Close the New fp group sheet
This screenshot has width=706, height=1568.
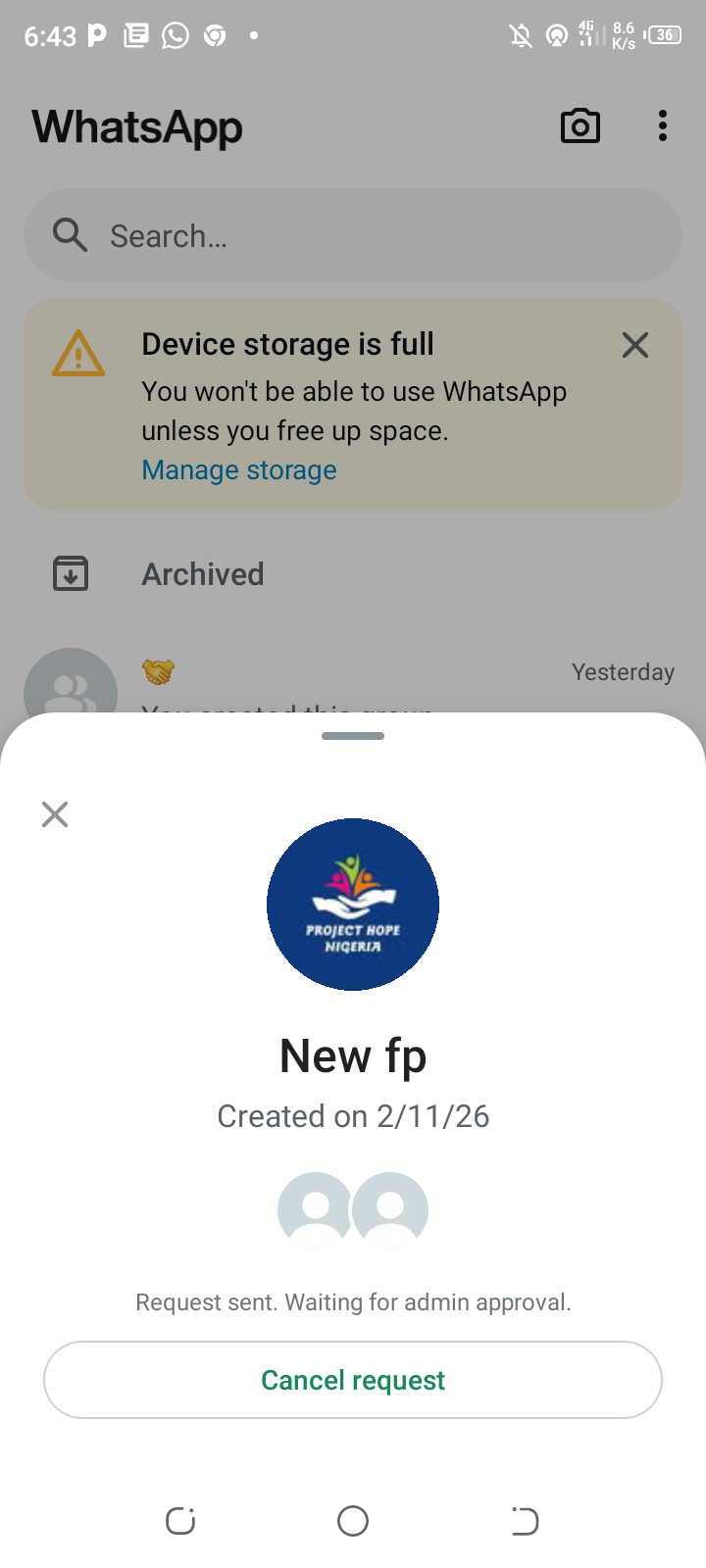pos(55,814)
